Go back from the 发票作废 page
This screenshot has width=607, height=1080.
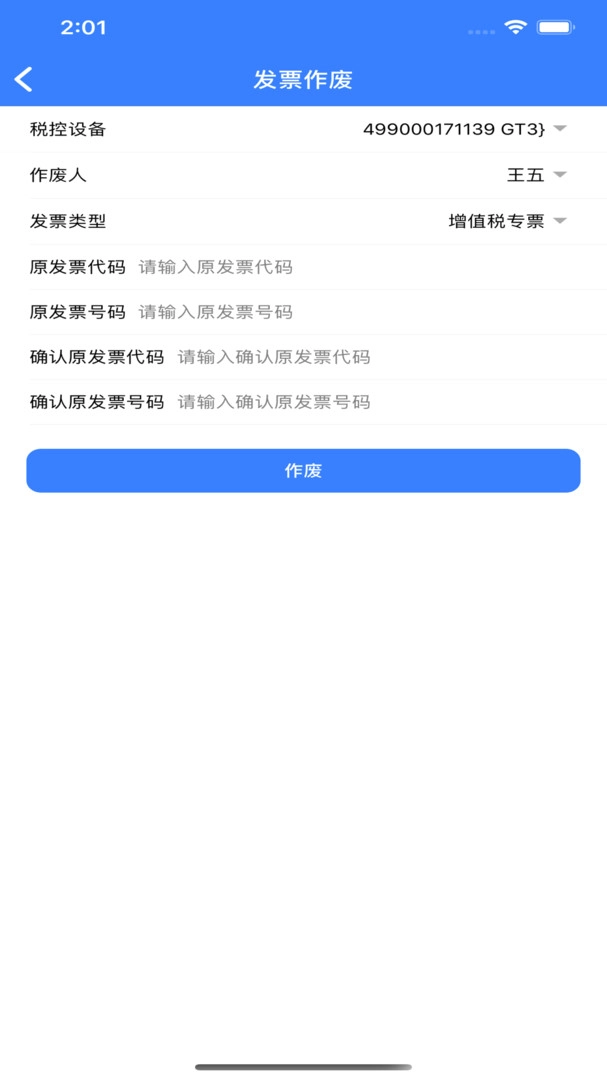(24, 79)
